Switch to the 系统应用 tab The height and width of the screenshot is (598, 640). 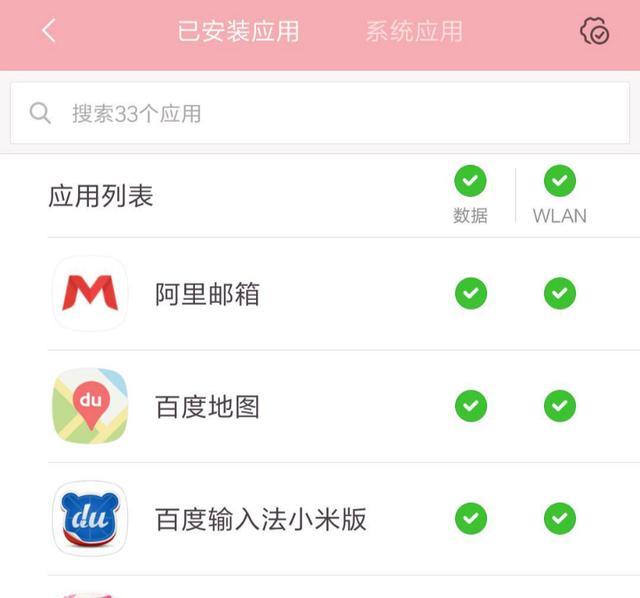point(413,32)
